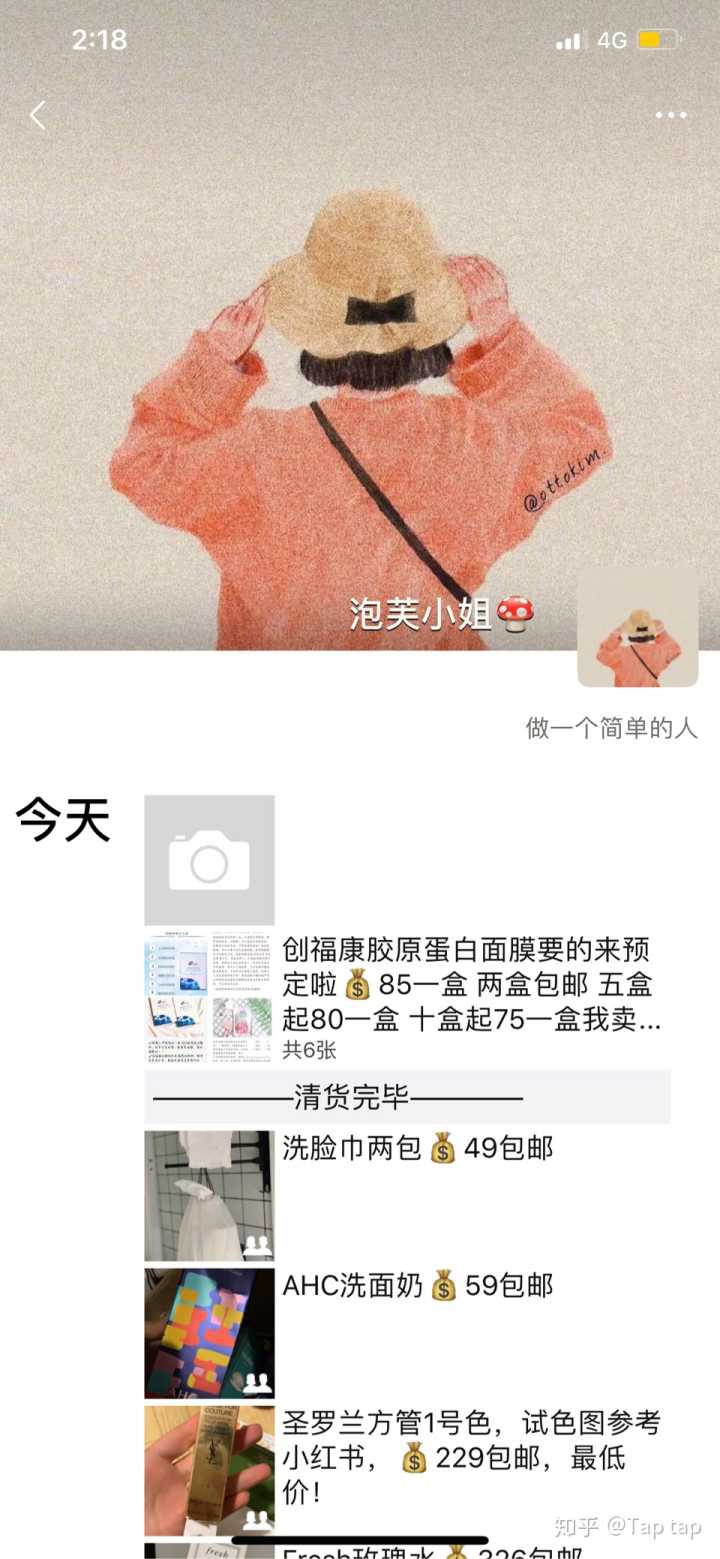Open the 清货完毕 text post

[x=407, y=1097]
